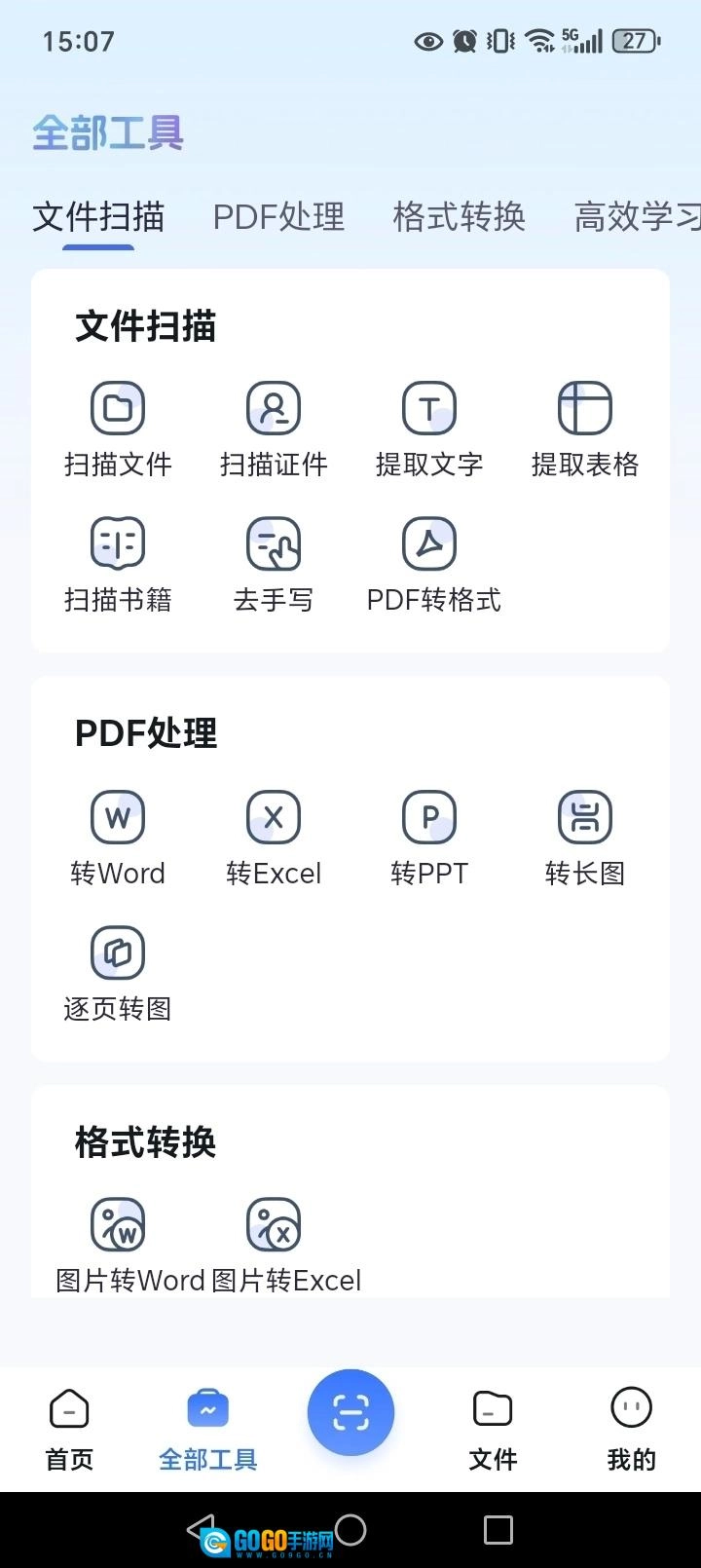
Task: Go to the 首页 tab
Action: 69,1428
